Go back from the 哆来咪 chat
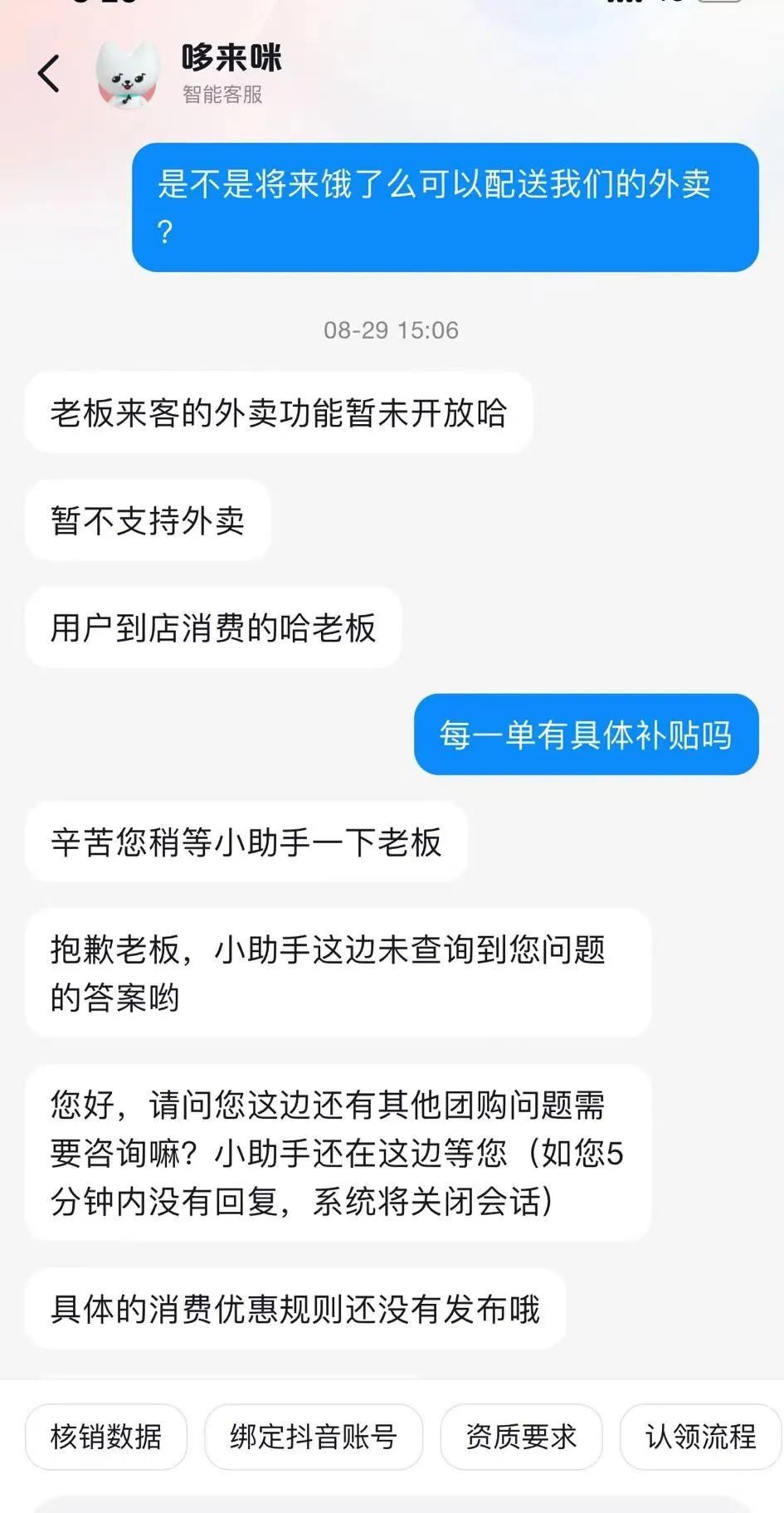 click(49, 73)
